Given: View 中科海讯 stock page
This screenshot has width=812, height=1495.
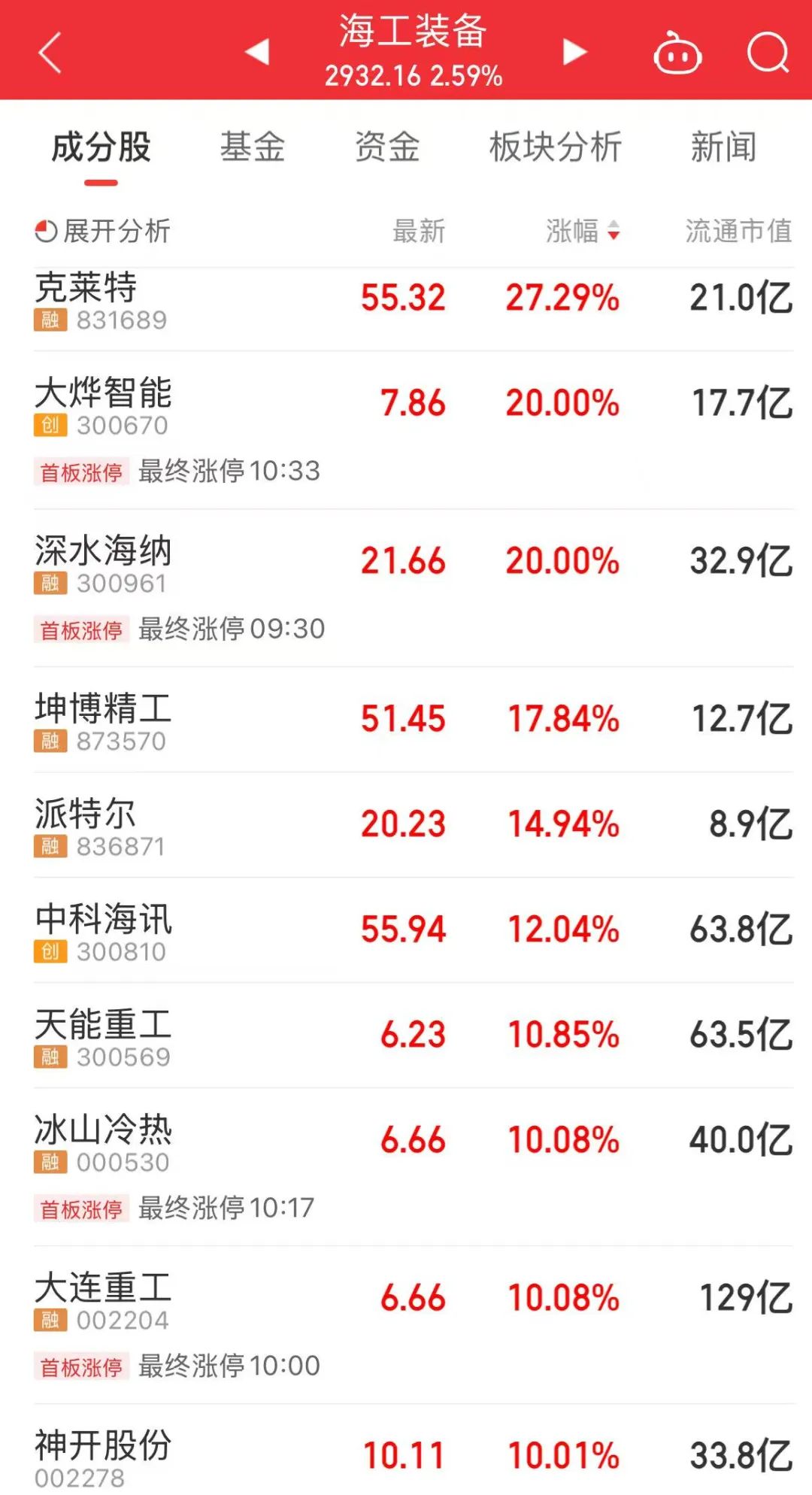Looking at the screenshot, I should (104, 920).
